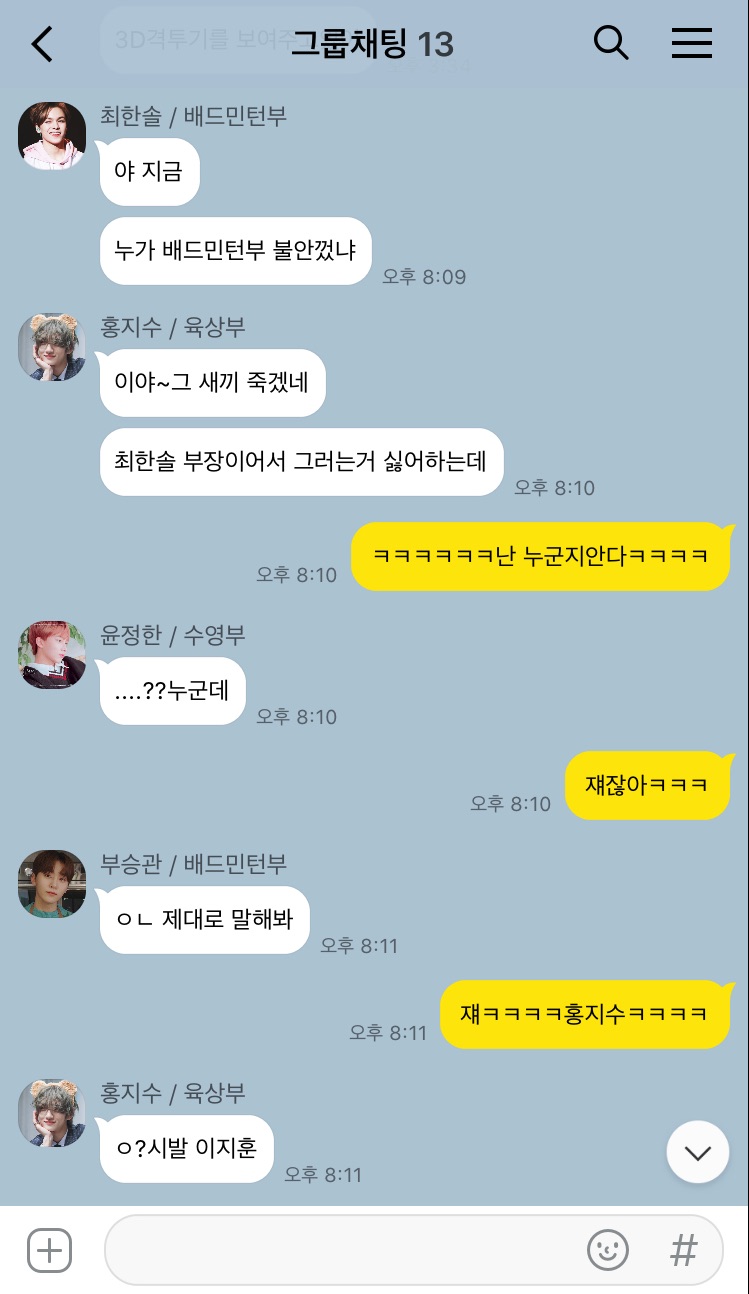The width and height of the screenshot is (749, 1294).
Task: Open the chat room menu
Action: pyautogui.click(x=691, y=43)
